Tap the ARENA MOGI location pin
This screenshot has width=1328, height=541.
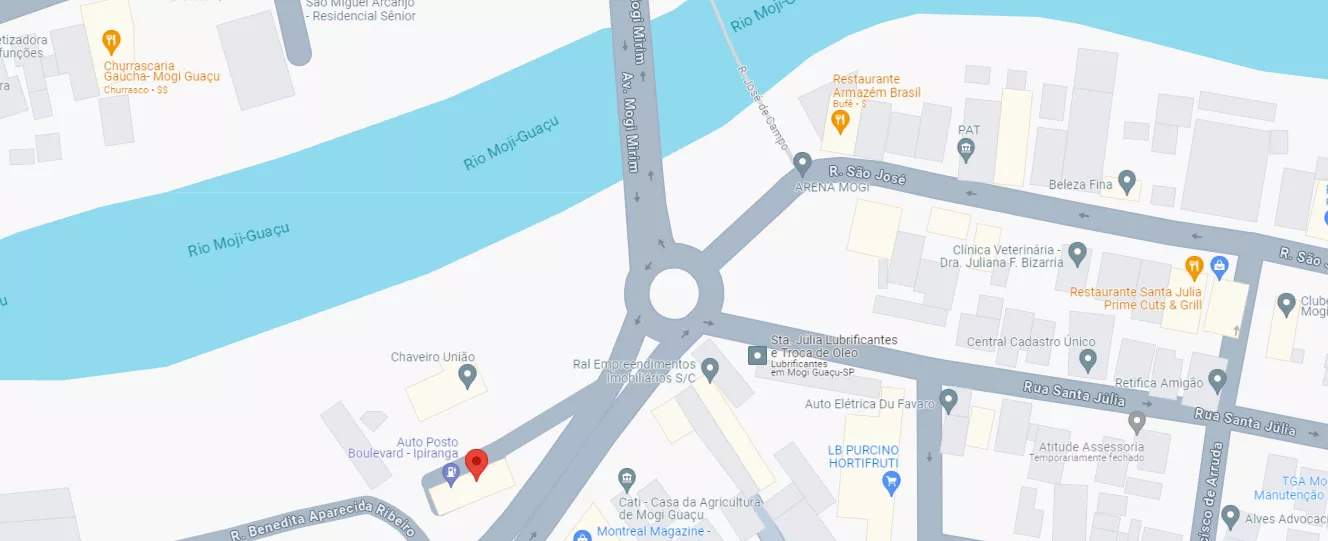802,162
